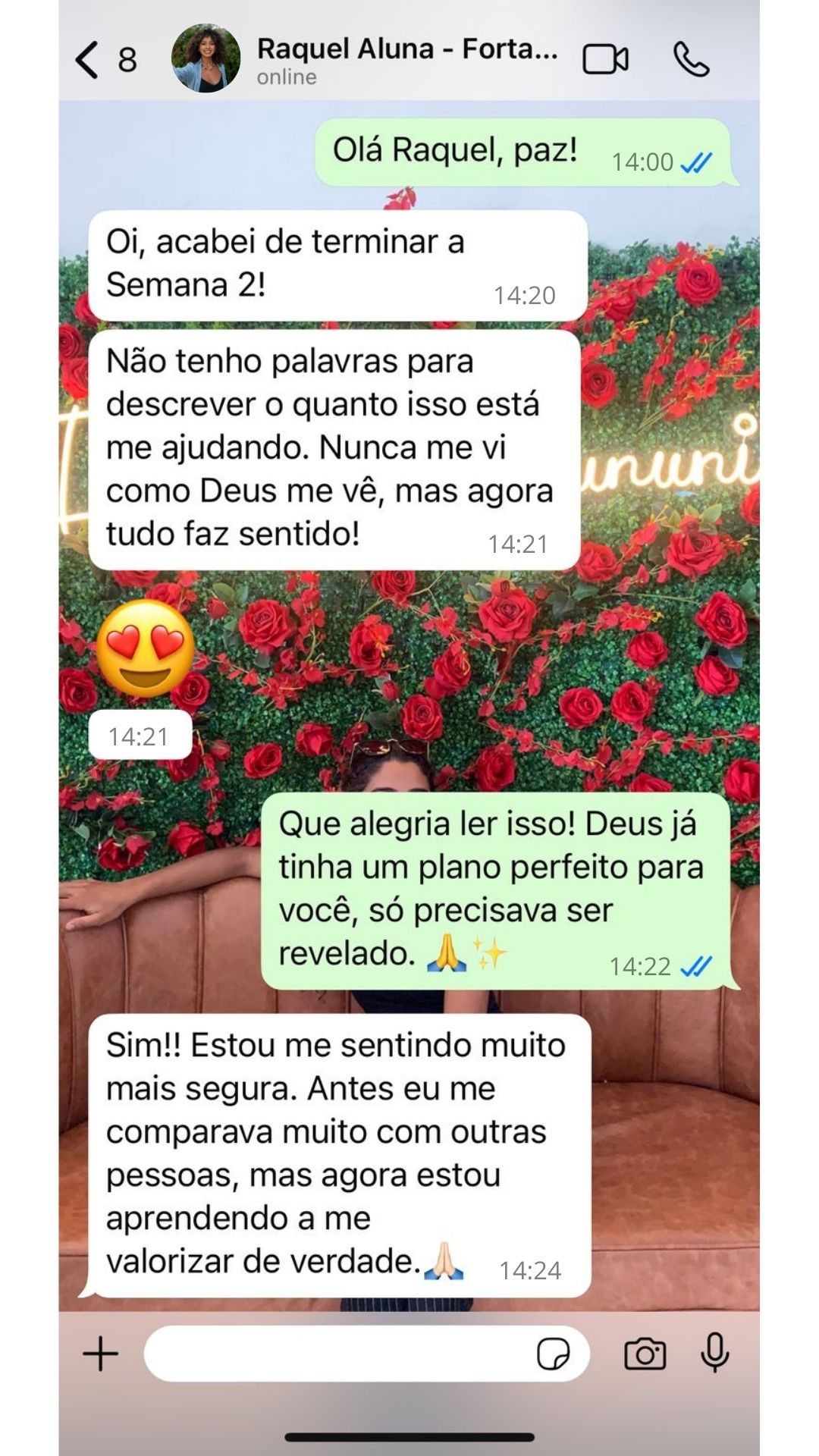Open the attachment plus menu
This screenshot has width=819, height=1456.
point(101,1354)
